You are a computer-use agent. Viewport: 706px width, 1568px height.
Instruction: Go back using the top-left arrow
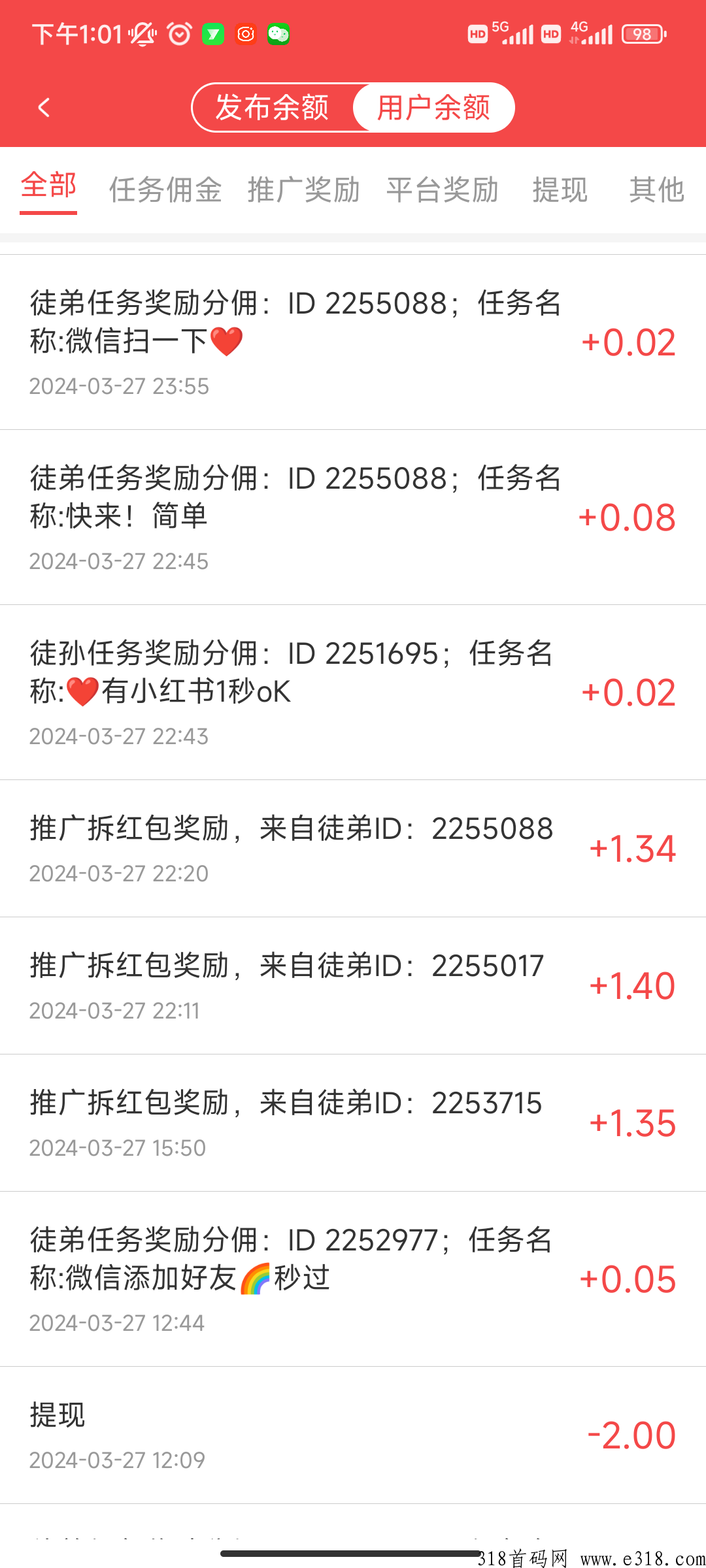(44, 108)
